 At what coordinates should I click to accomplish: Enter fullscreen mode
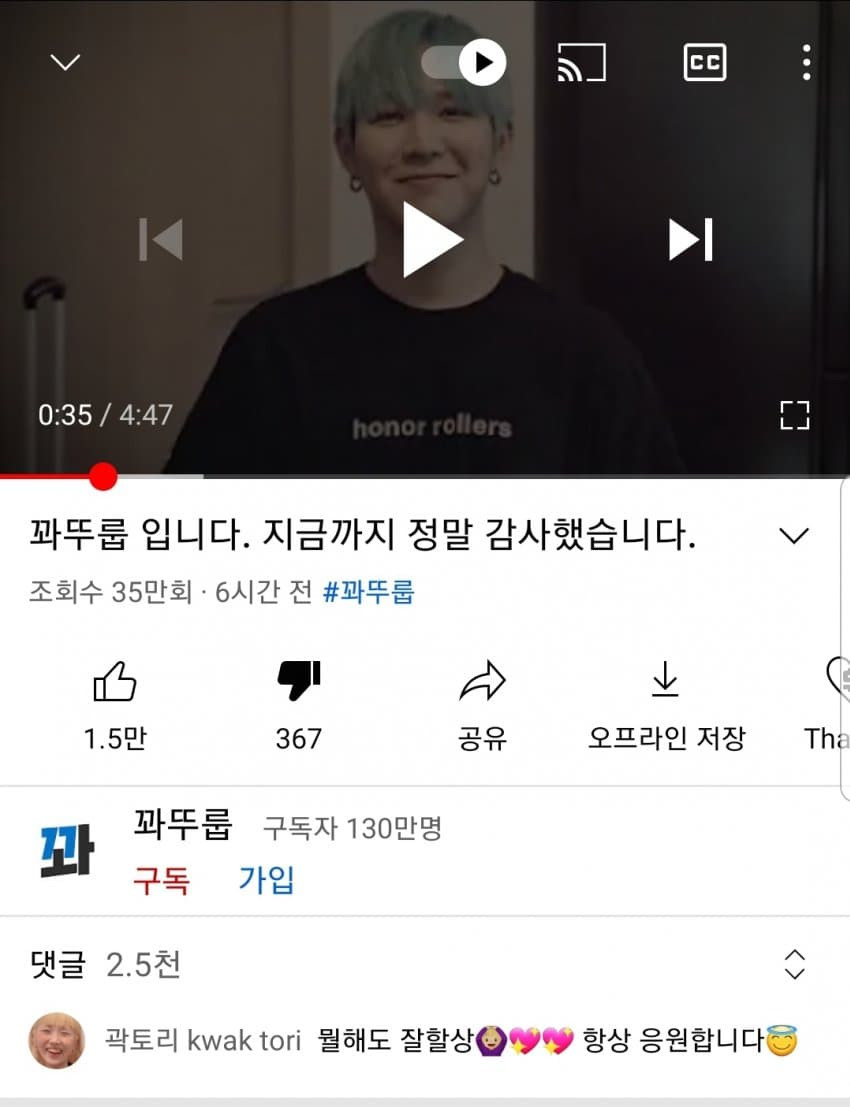pos(794,415)
